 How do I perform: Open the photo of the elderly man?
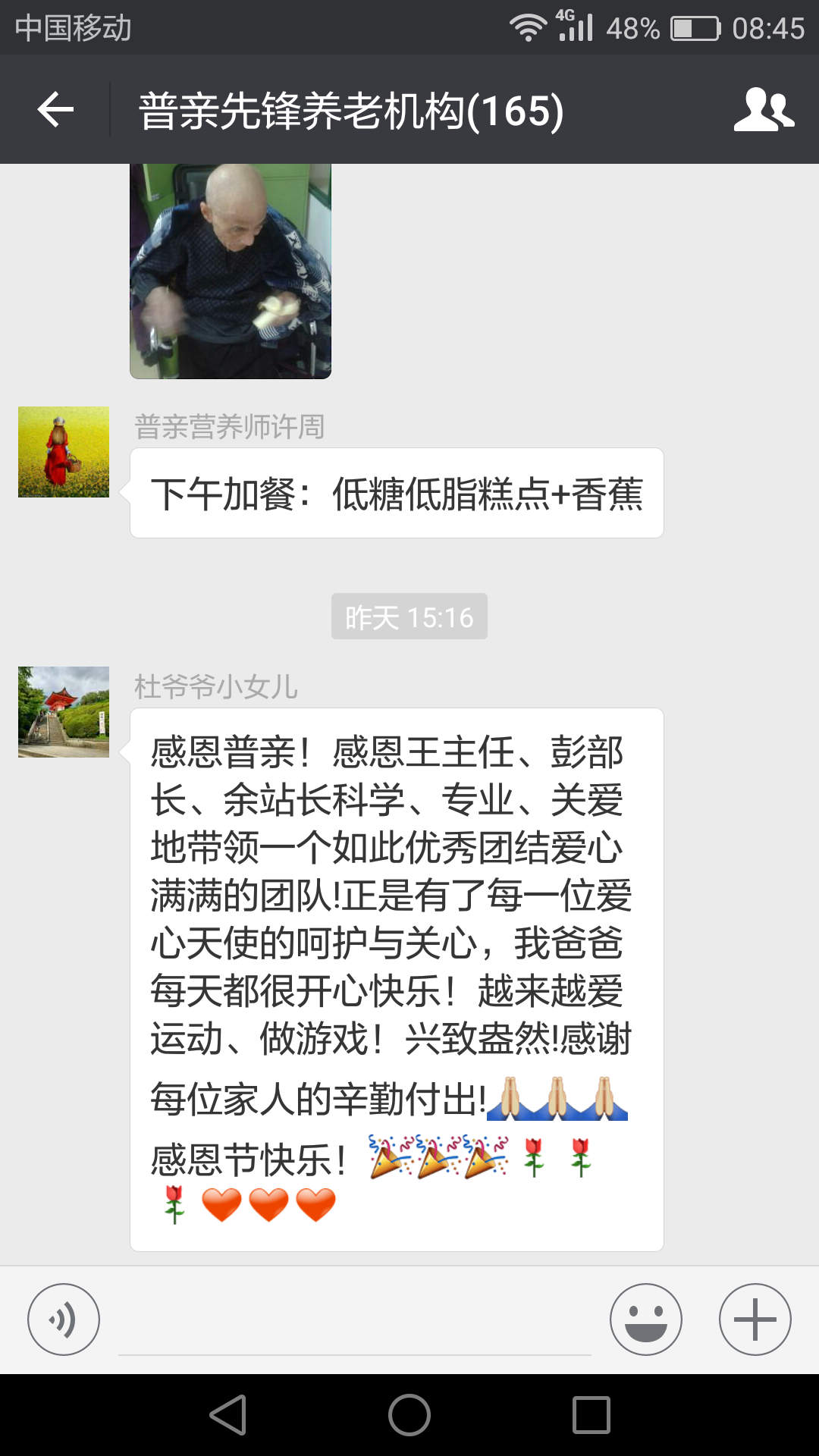pyautogui.click(x=231, y=271)
